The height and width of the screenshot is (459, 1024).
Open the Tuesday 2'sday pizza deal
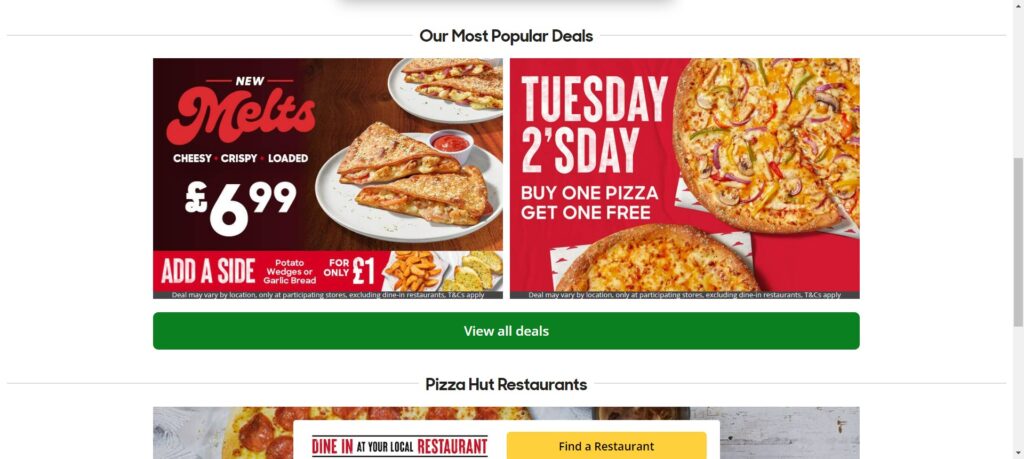pyautogui.click(x=684, y=178)
